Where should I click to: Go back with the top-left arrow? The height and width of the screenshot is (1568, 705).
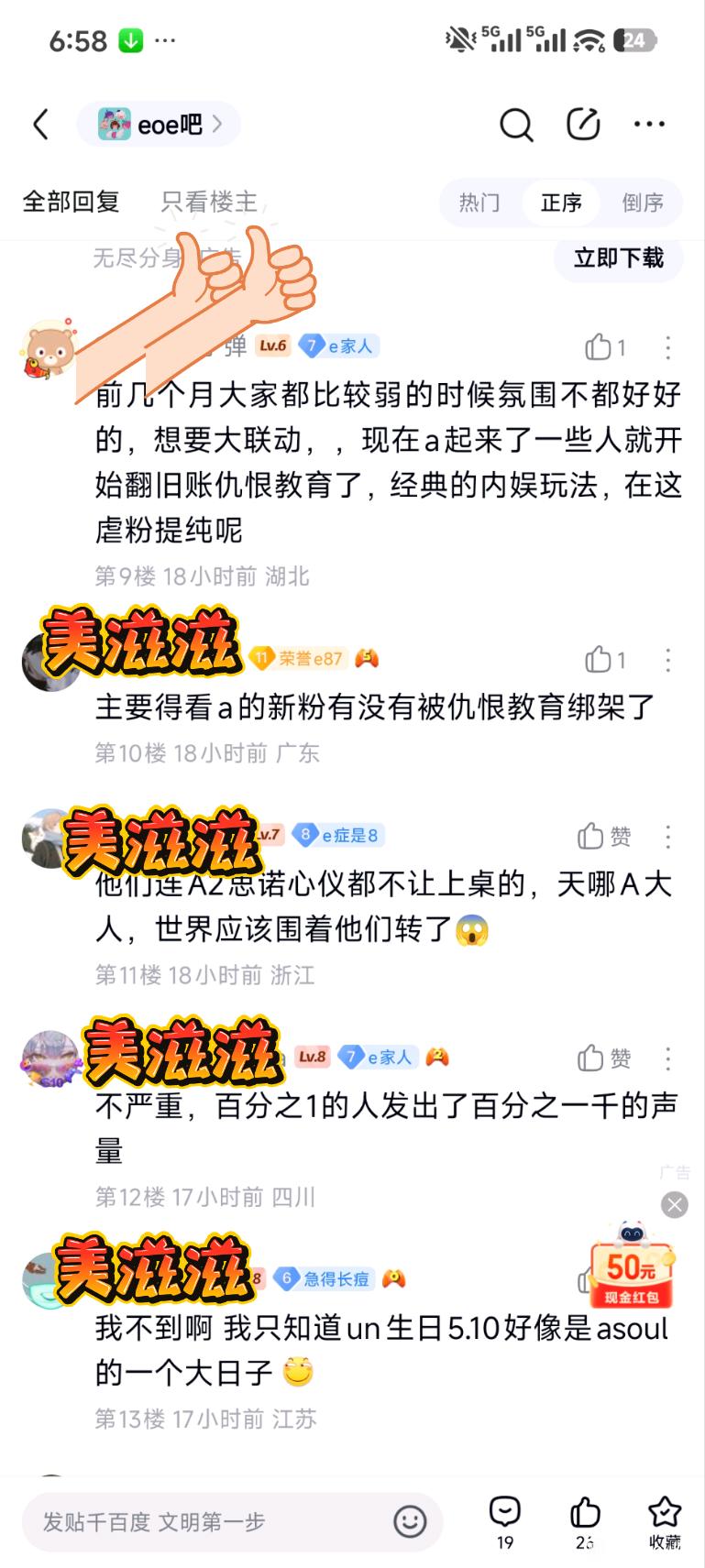click(x=40, y=125)
